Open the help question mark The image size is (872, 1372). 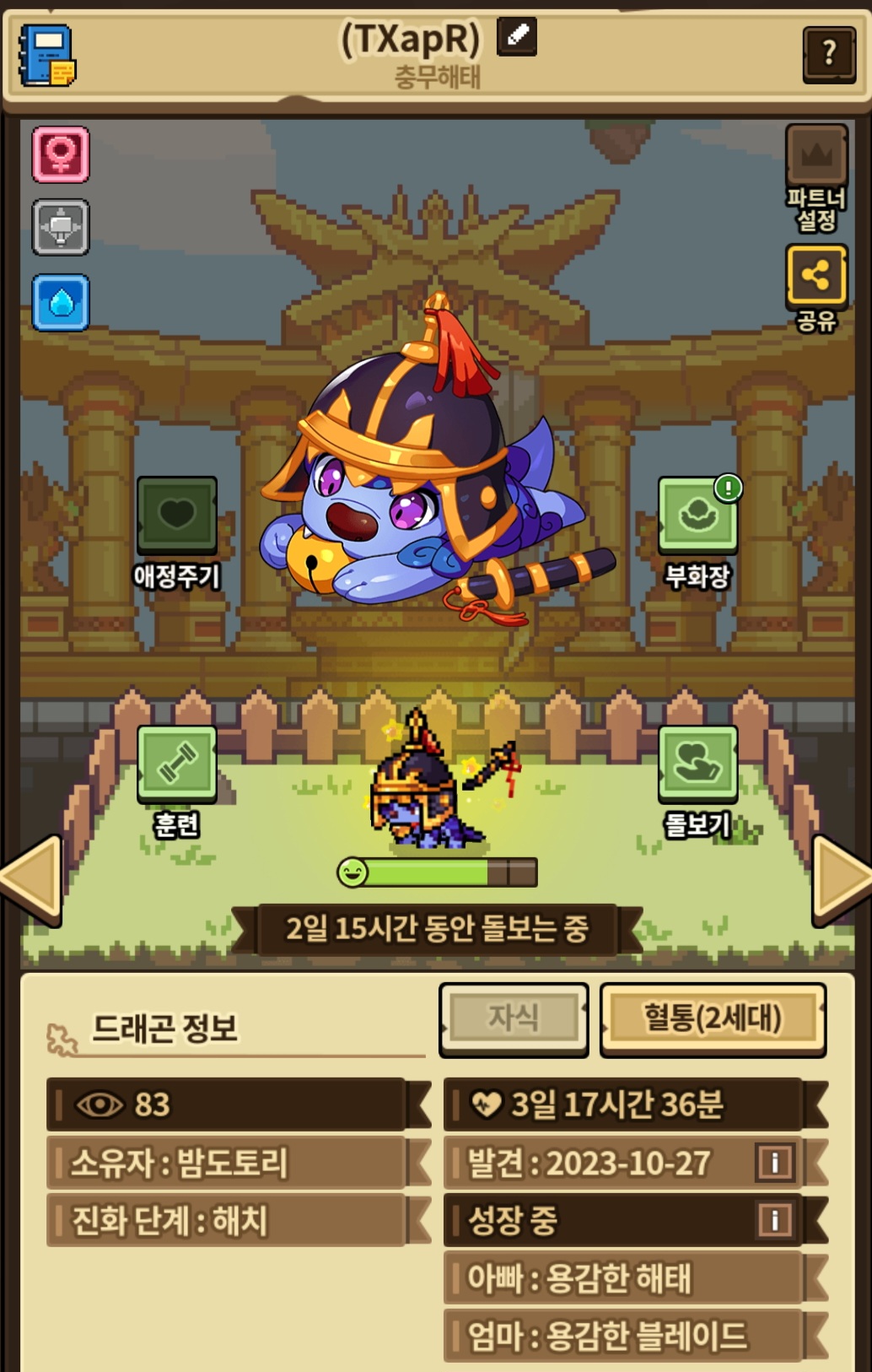click(828, 53)
